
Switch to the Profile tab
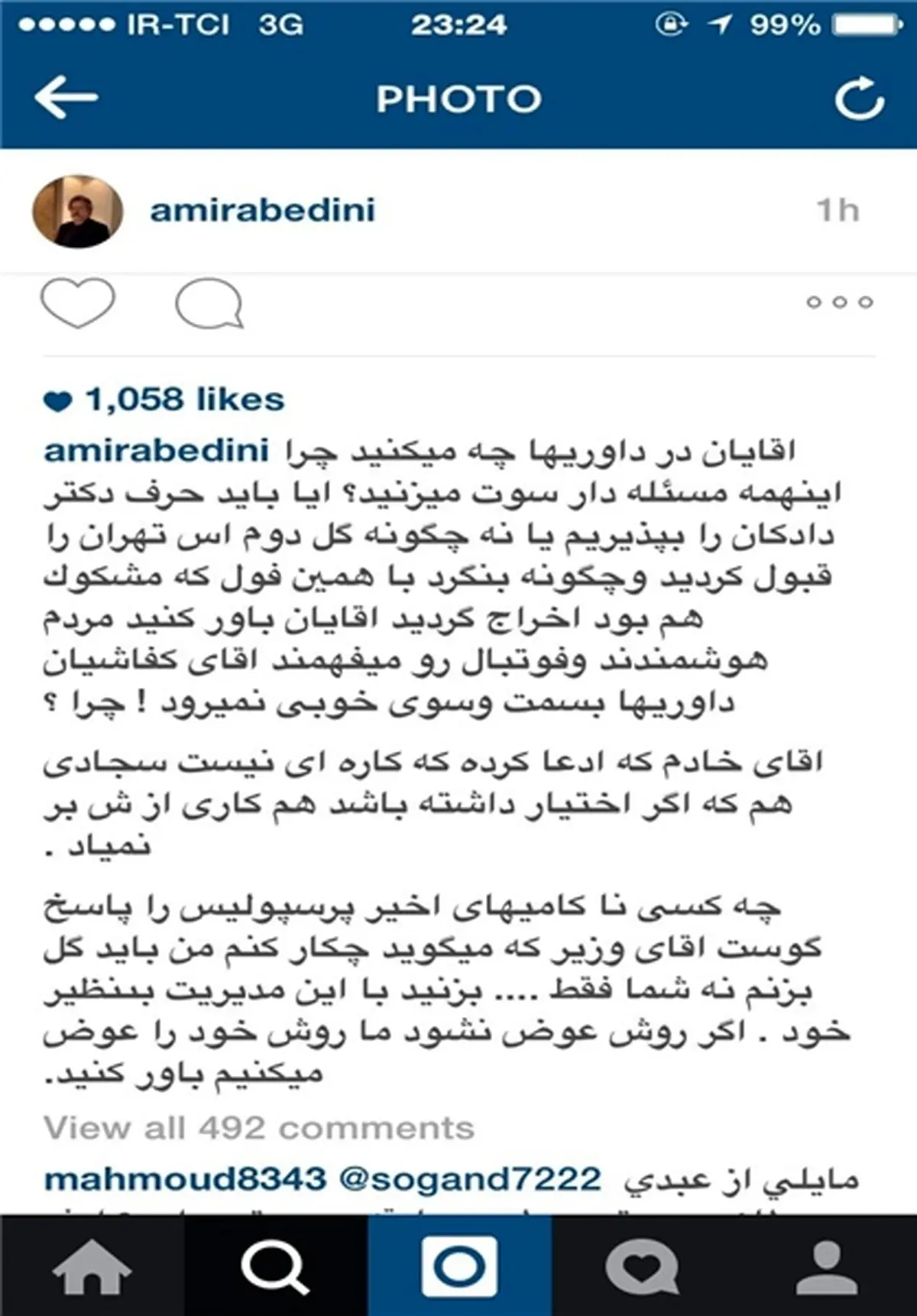[x=826, y=1266]
